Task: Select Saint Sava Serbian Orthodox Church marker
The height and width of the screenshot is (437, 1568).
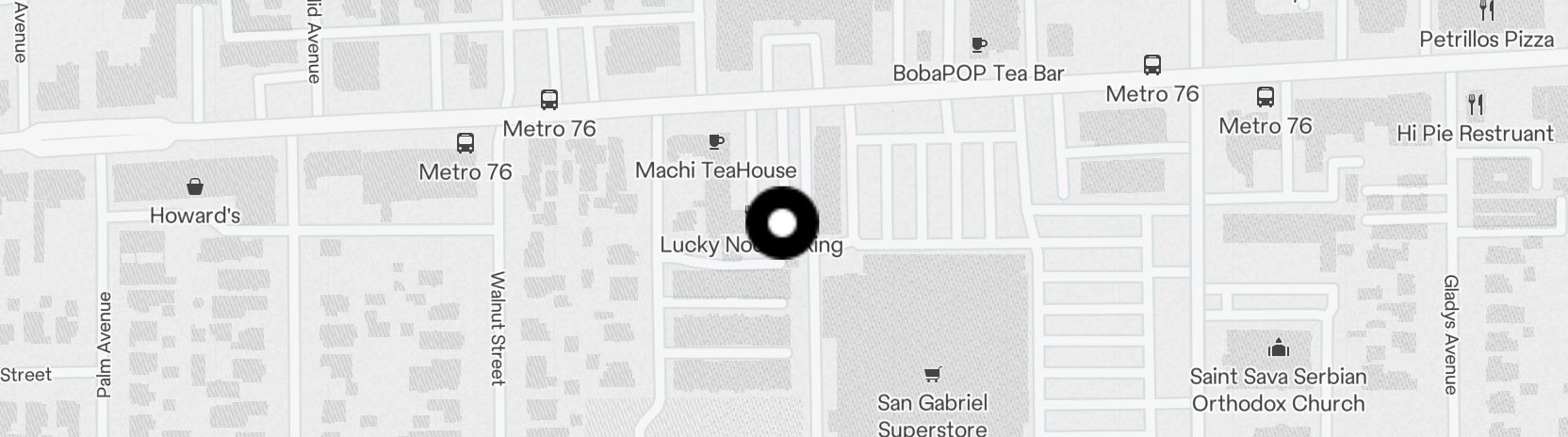Action: (1278, 348)
